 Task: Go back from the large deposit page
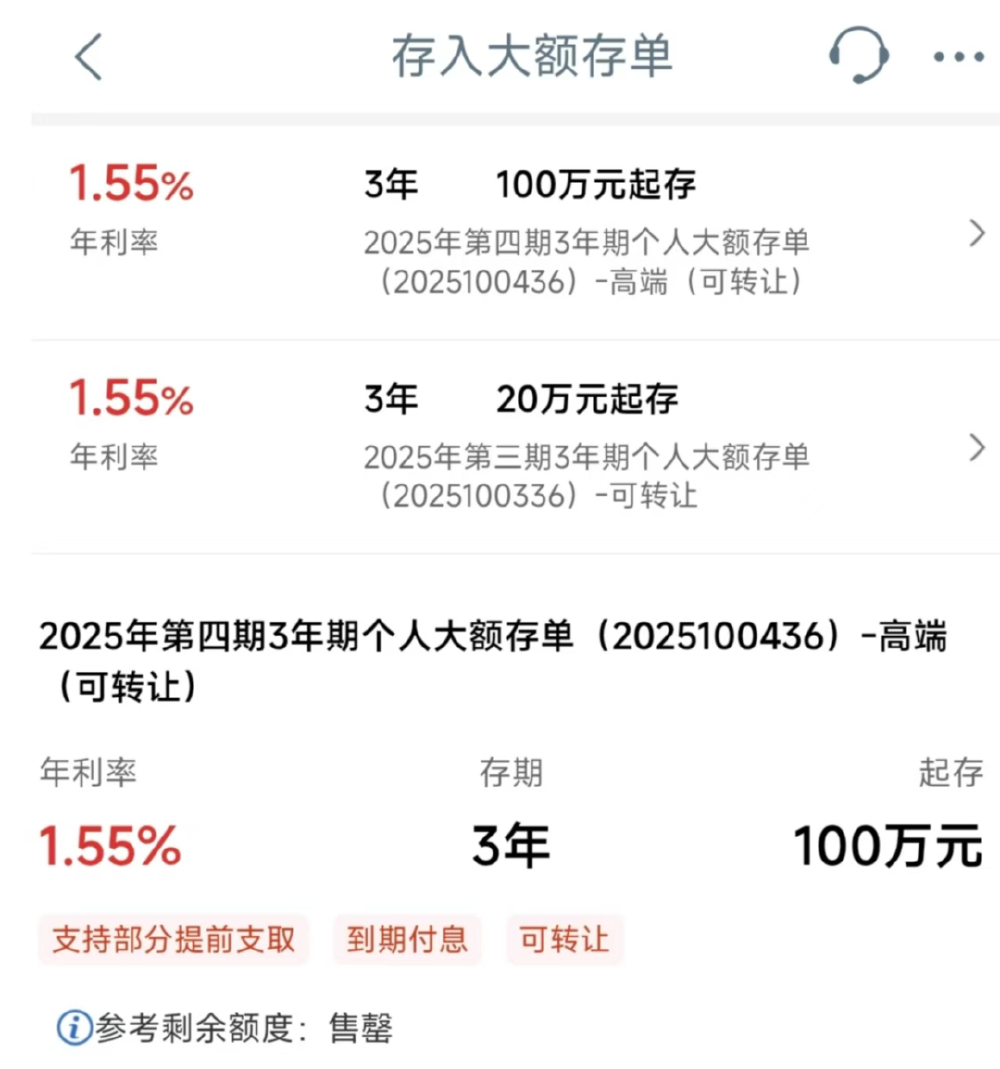tap(88, 57)
